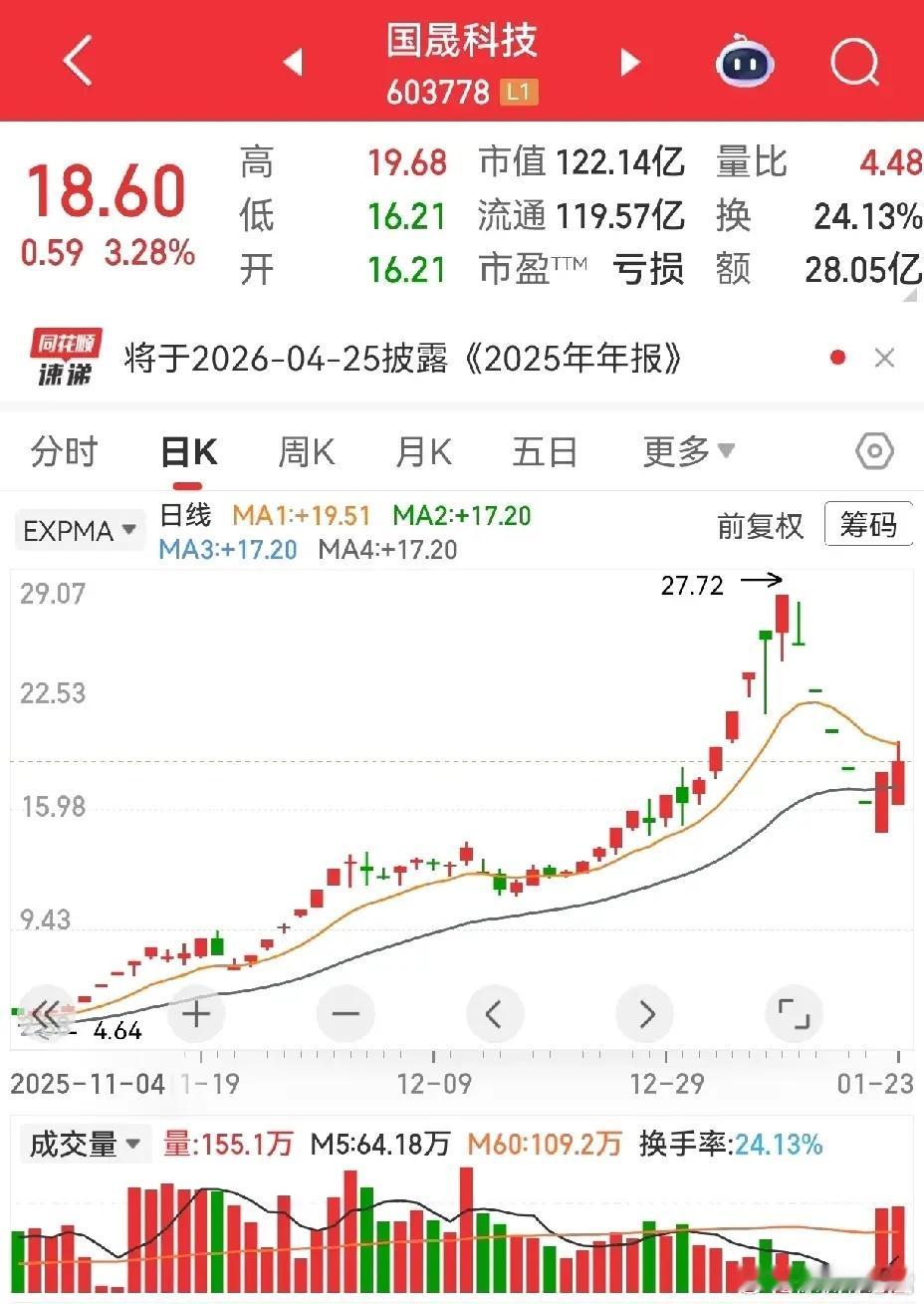Open the 筹码 distribution view
Screen dimensions: 924x1304
click(x=868, y=524)
